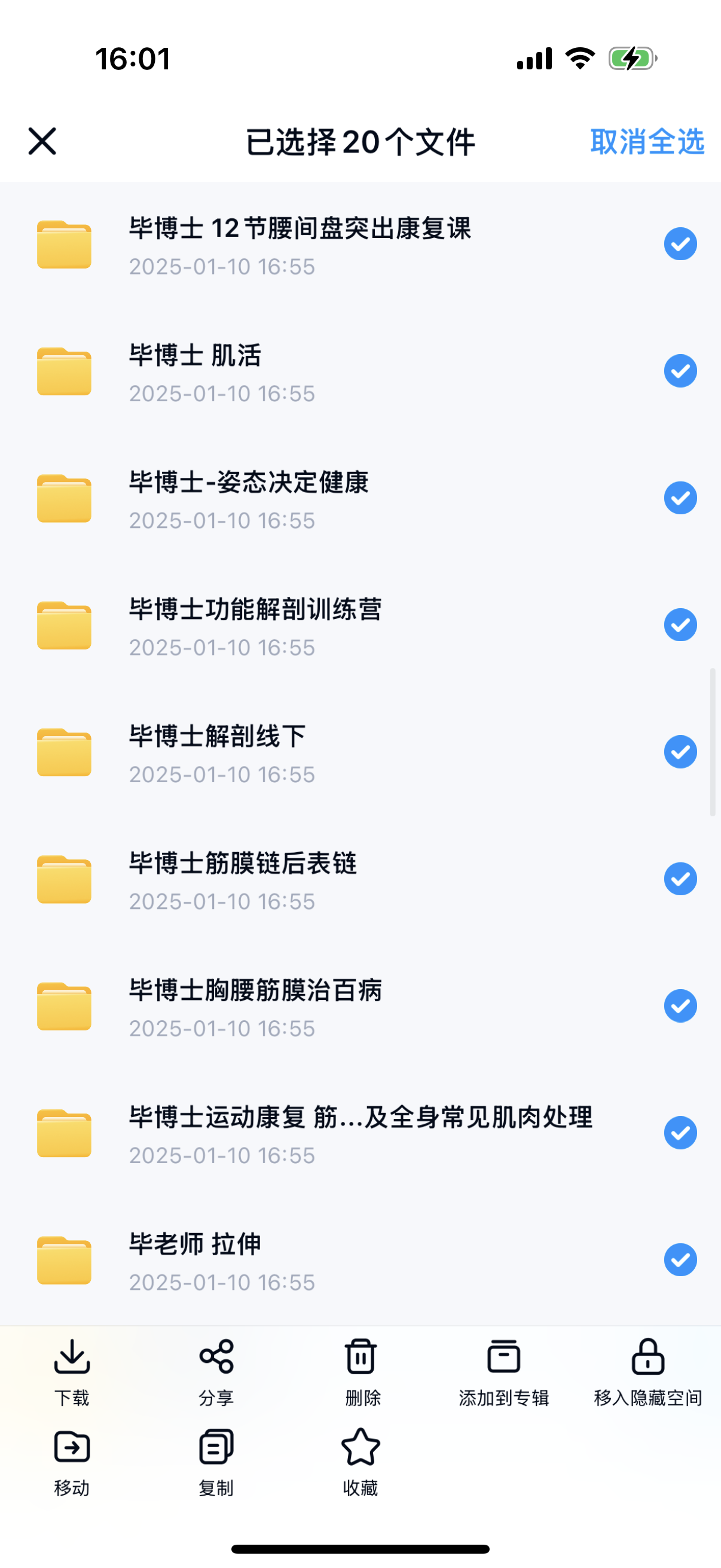Uncheck the 毕老师 拉伸 folder
The image size is (721, 1568).
pos(680,1260)
